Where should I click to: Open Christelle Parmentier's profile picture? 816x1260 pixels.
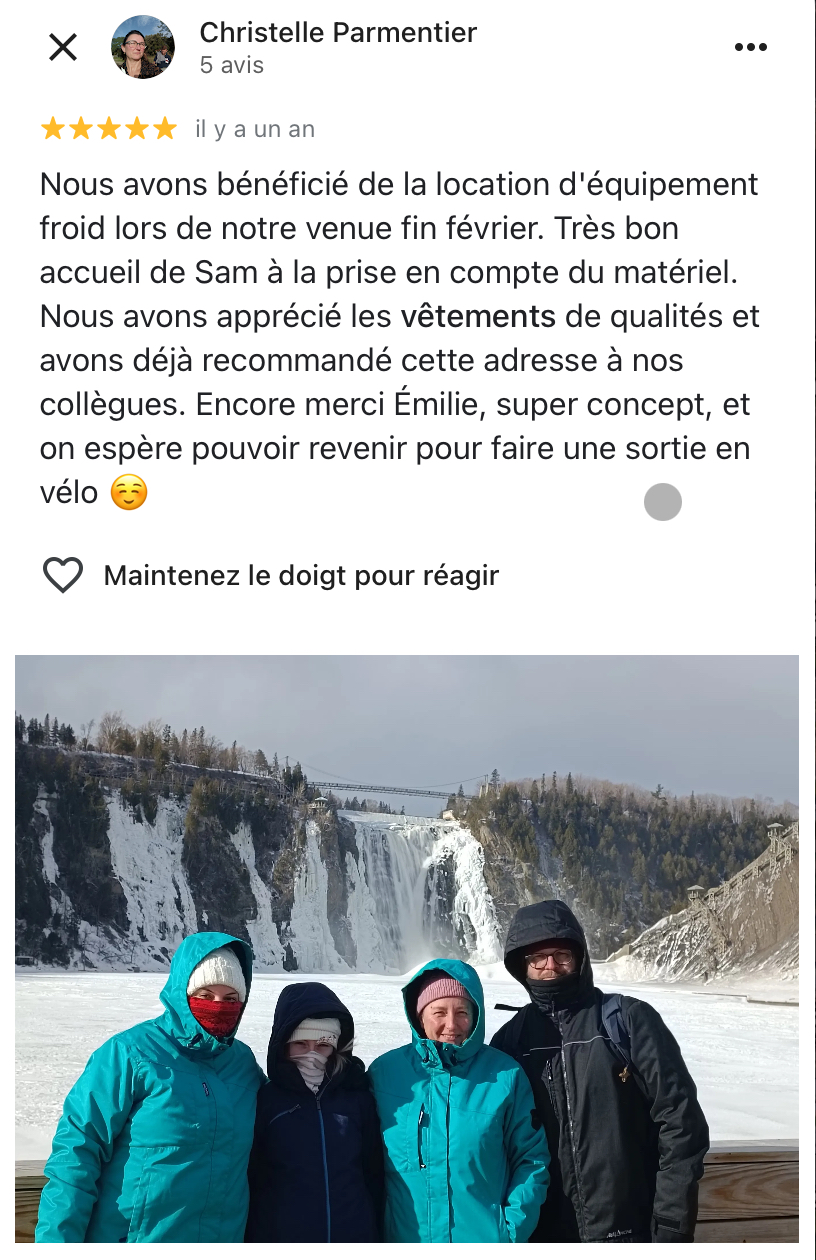coord(142,47)
